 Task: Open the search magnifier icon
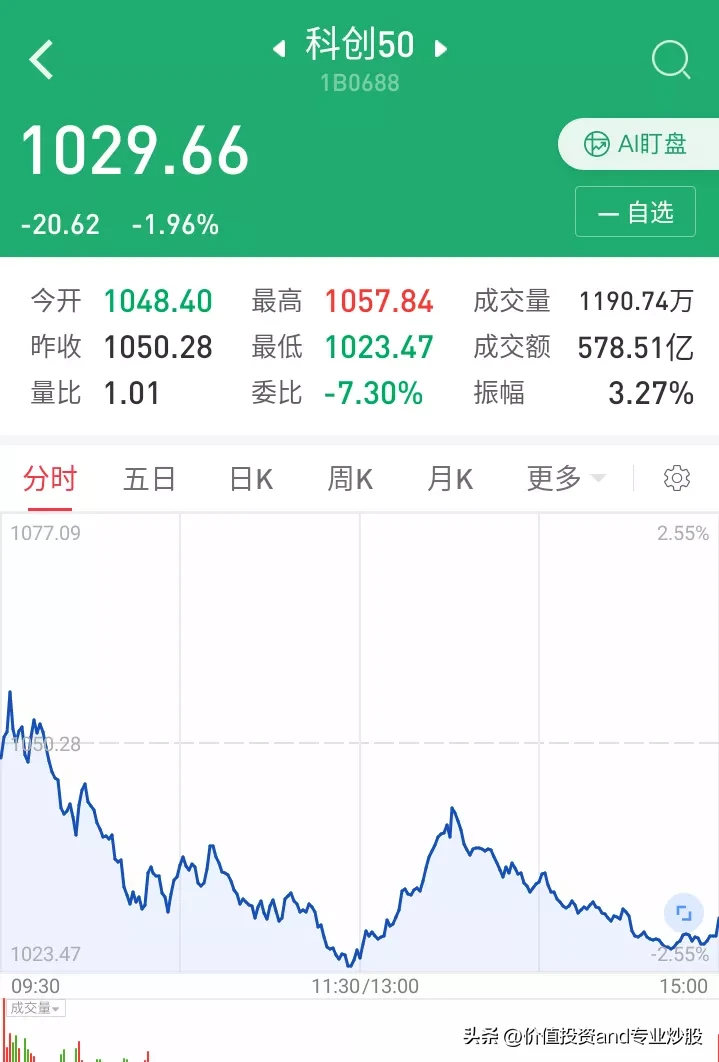click(x=671, y=60)
